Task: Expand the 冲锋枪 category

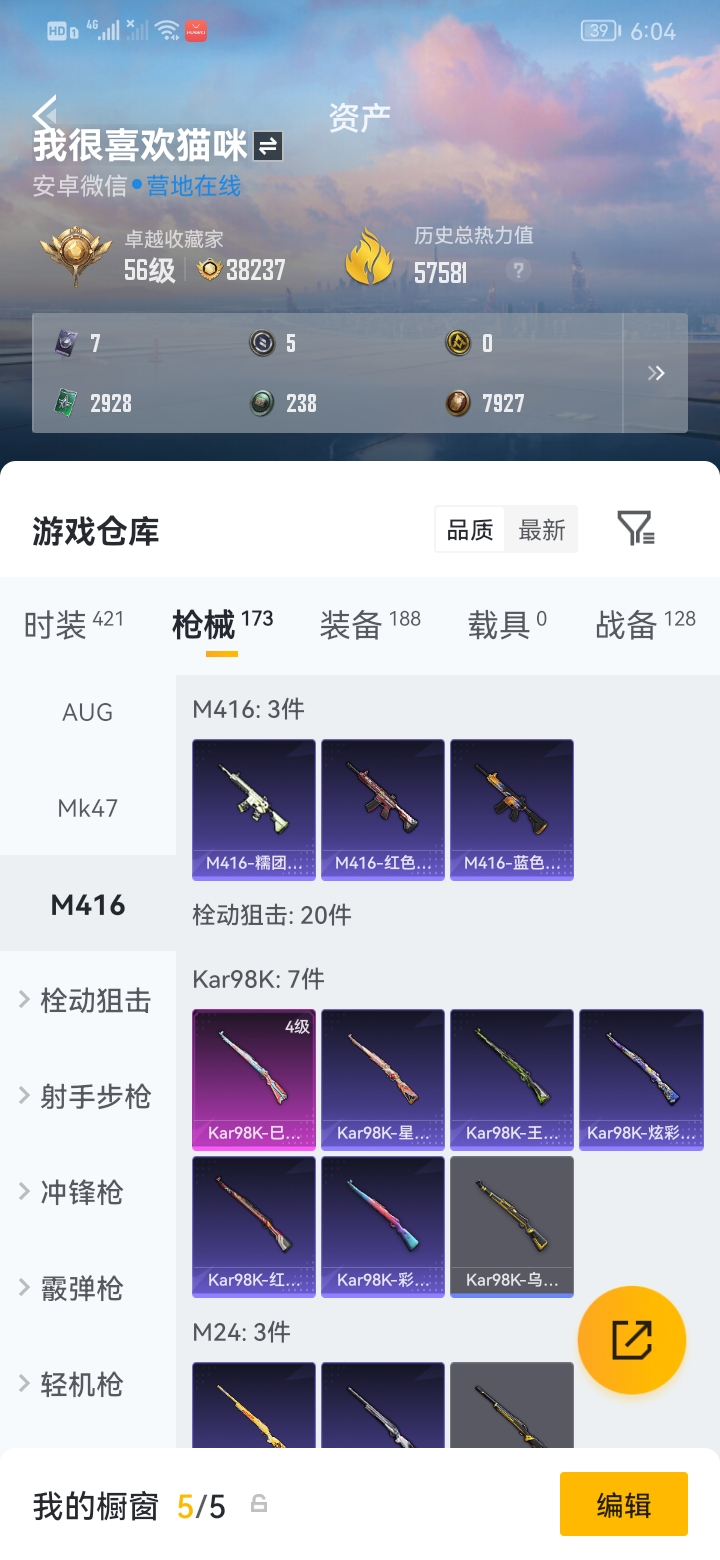Action: click(x=80, y=1192)
